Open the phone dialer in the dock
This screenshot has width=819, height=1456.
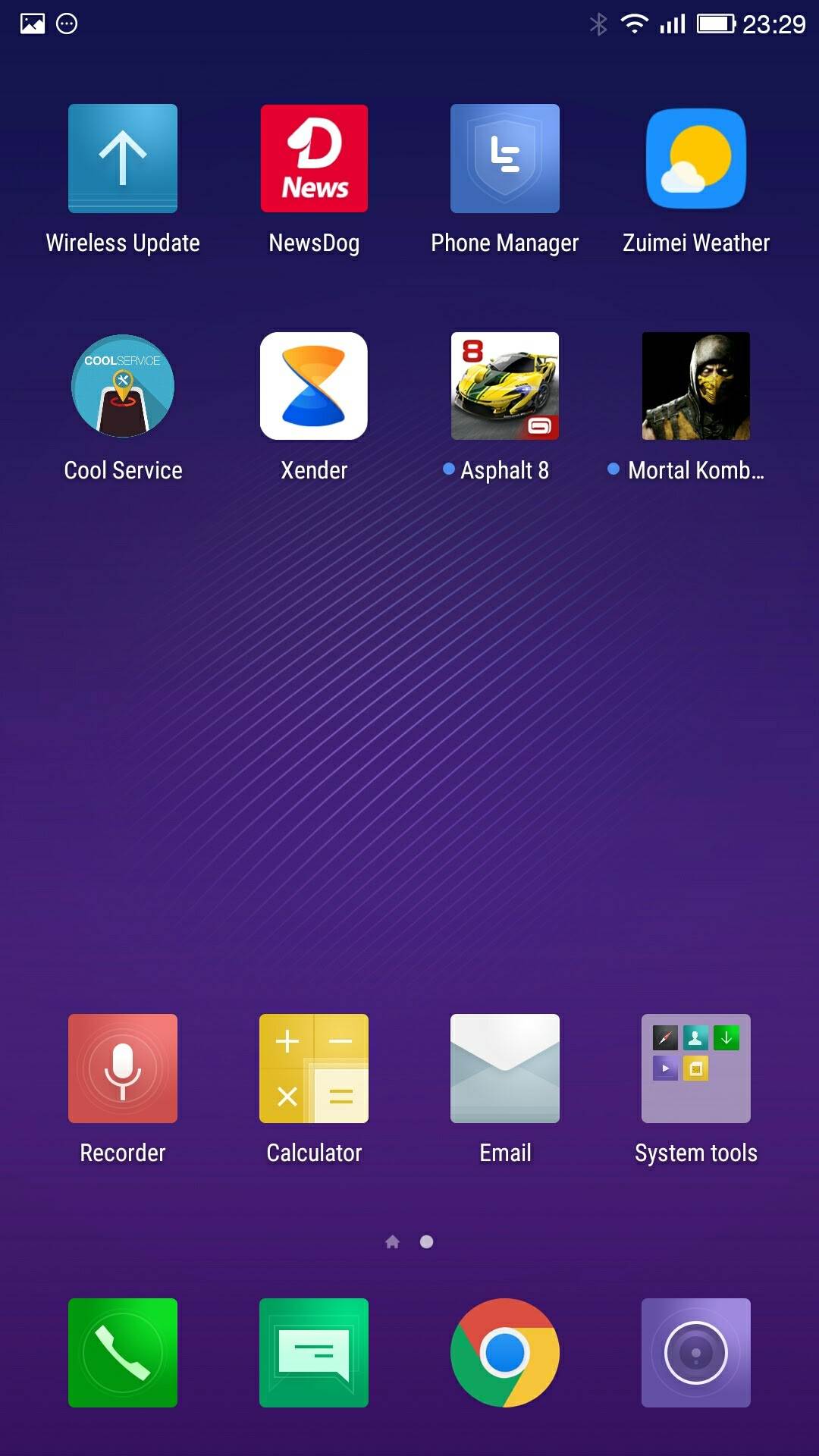click(123, 1353)
